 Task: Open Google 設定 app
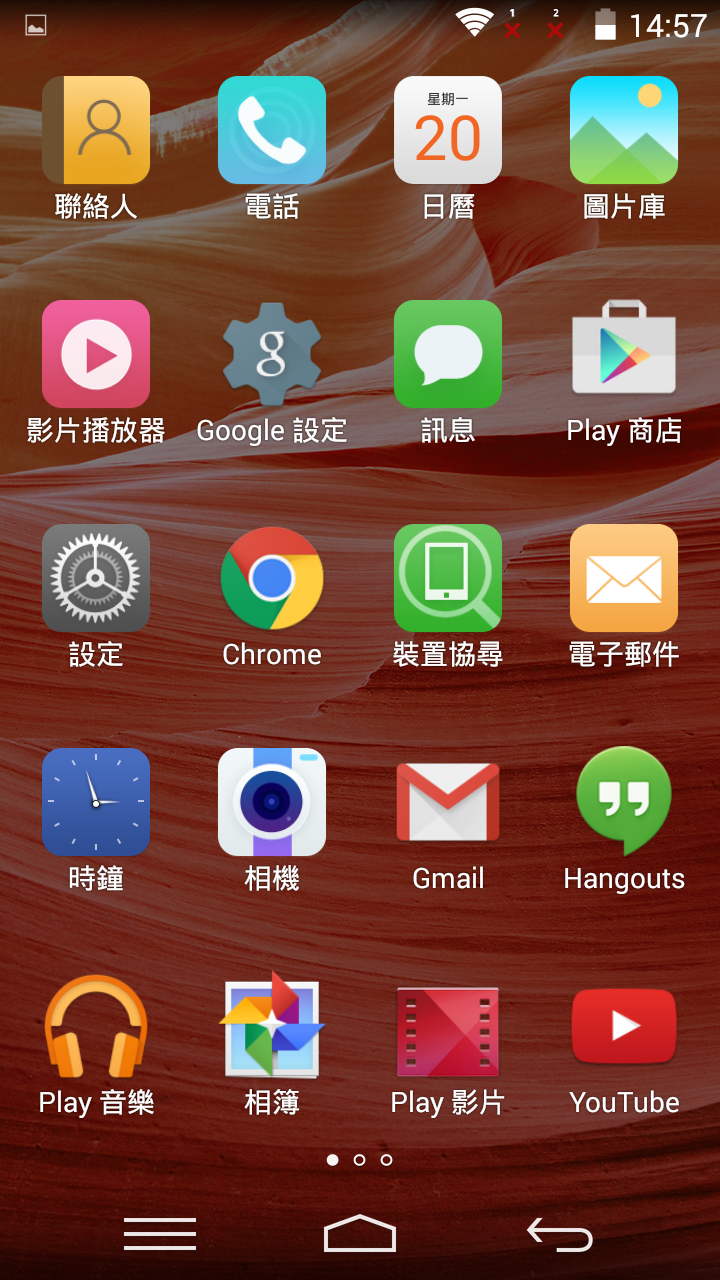(272, 355)
